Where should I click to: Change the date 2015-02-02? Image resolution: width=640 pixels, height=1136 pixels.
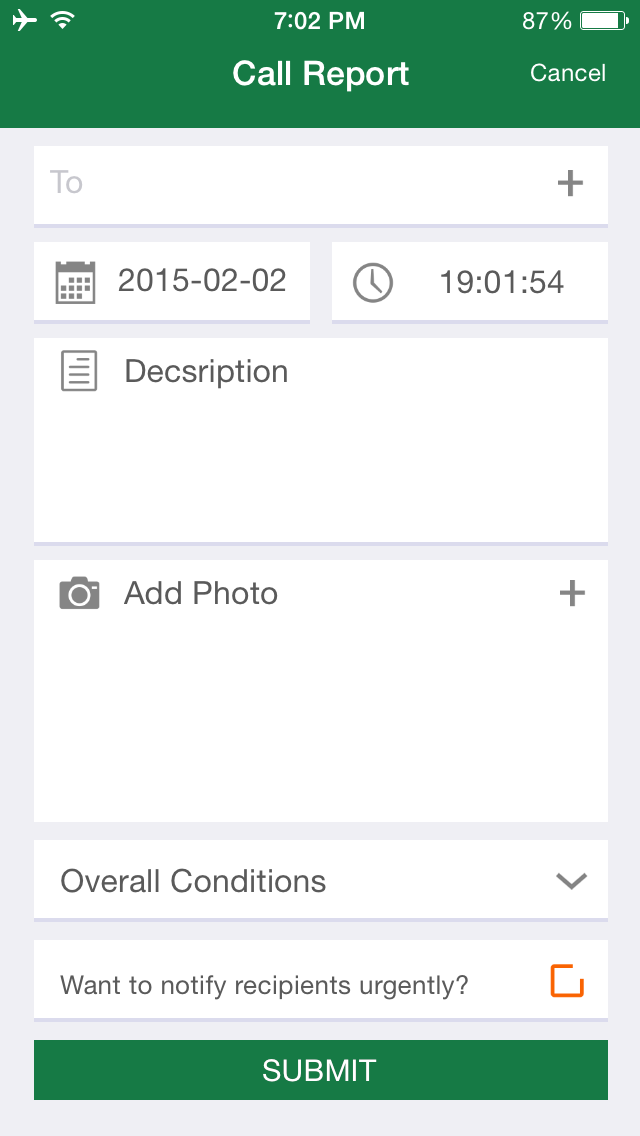172,281
